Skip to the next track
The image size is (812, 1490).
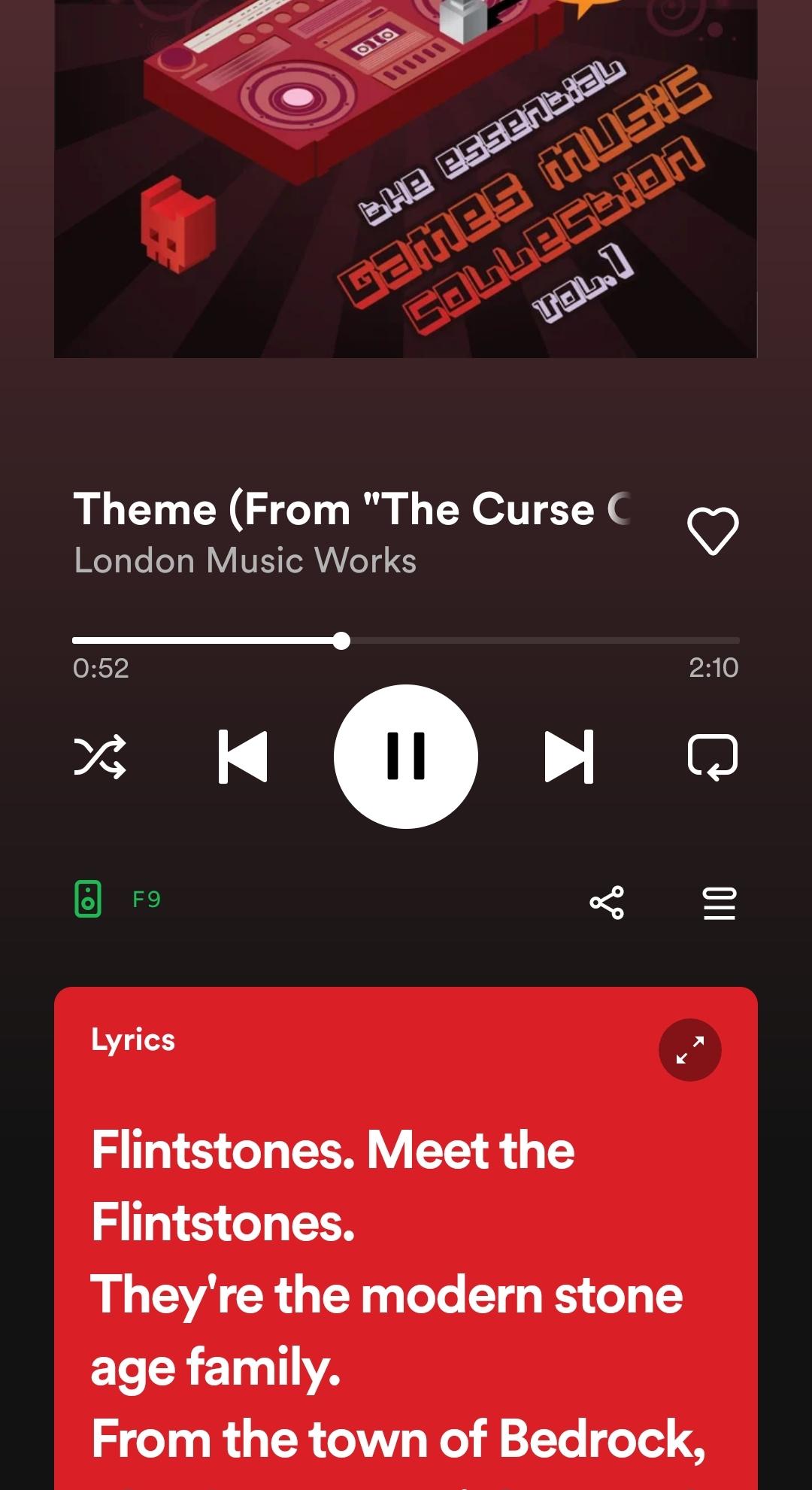tap(569, 756)
